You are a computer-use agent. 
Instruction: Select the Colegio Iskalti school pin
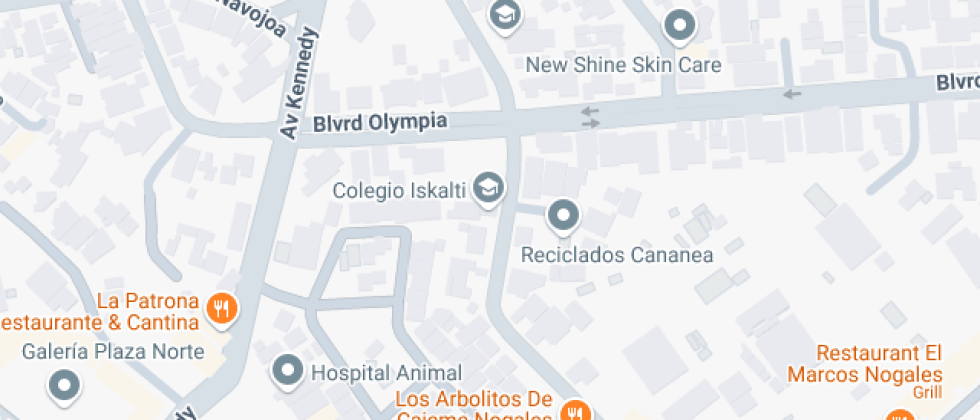click(x=488, y=188)
